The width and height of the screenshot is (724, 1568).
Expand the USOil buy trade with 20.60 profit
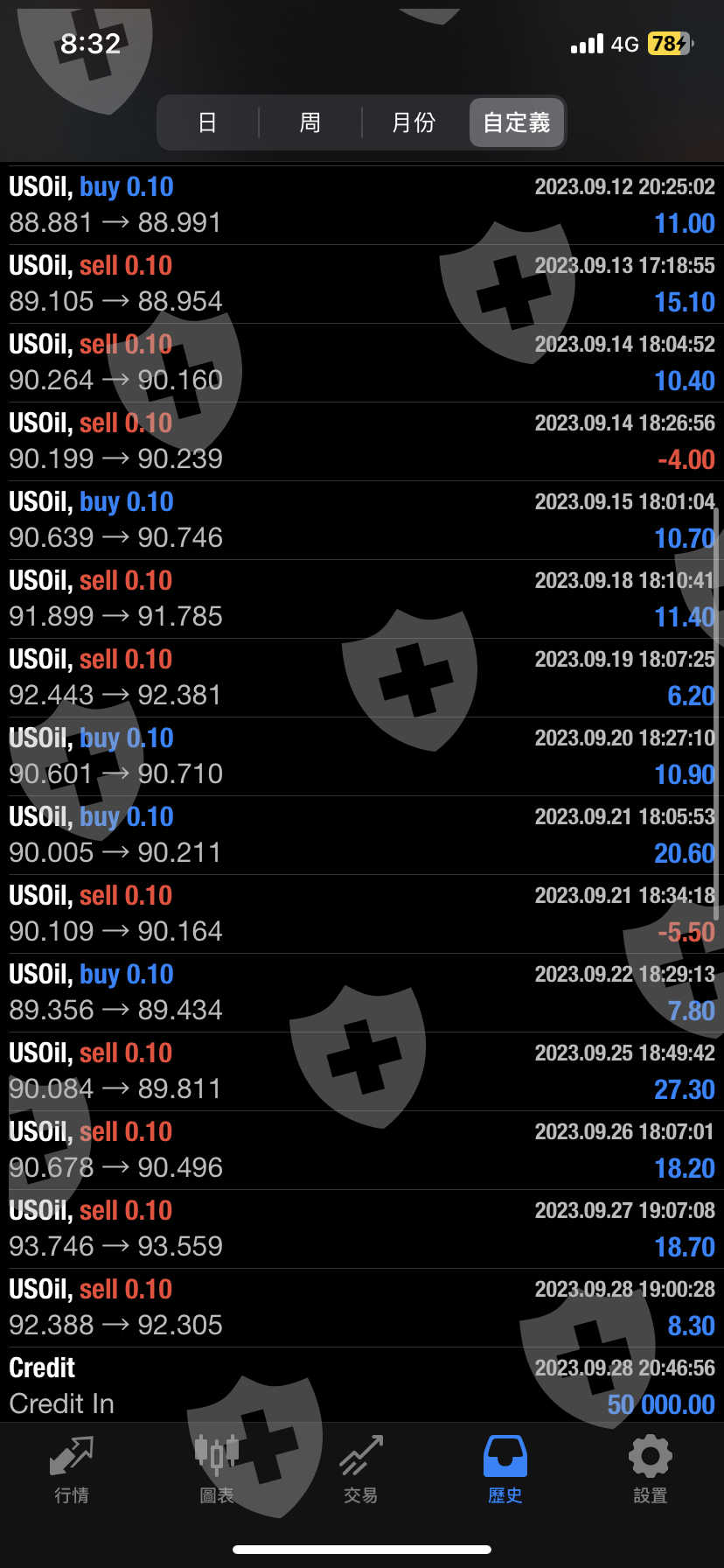362,835
